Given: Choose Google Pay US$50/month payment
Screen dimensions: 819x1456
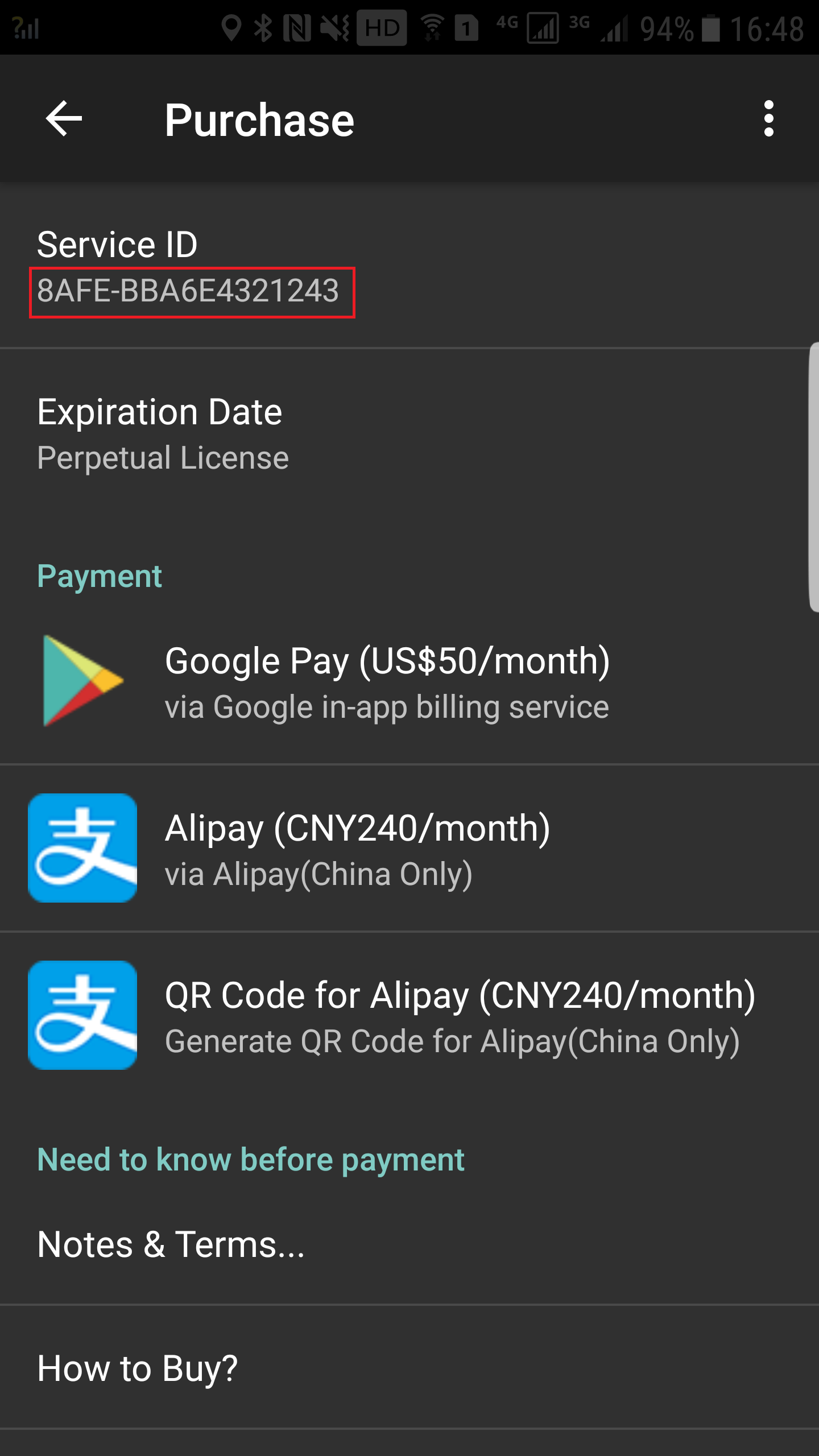Looking at the screenshot, I should [x=409, y=681].
